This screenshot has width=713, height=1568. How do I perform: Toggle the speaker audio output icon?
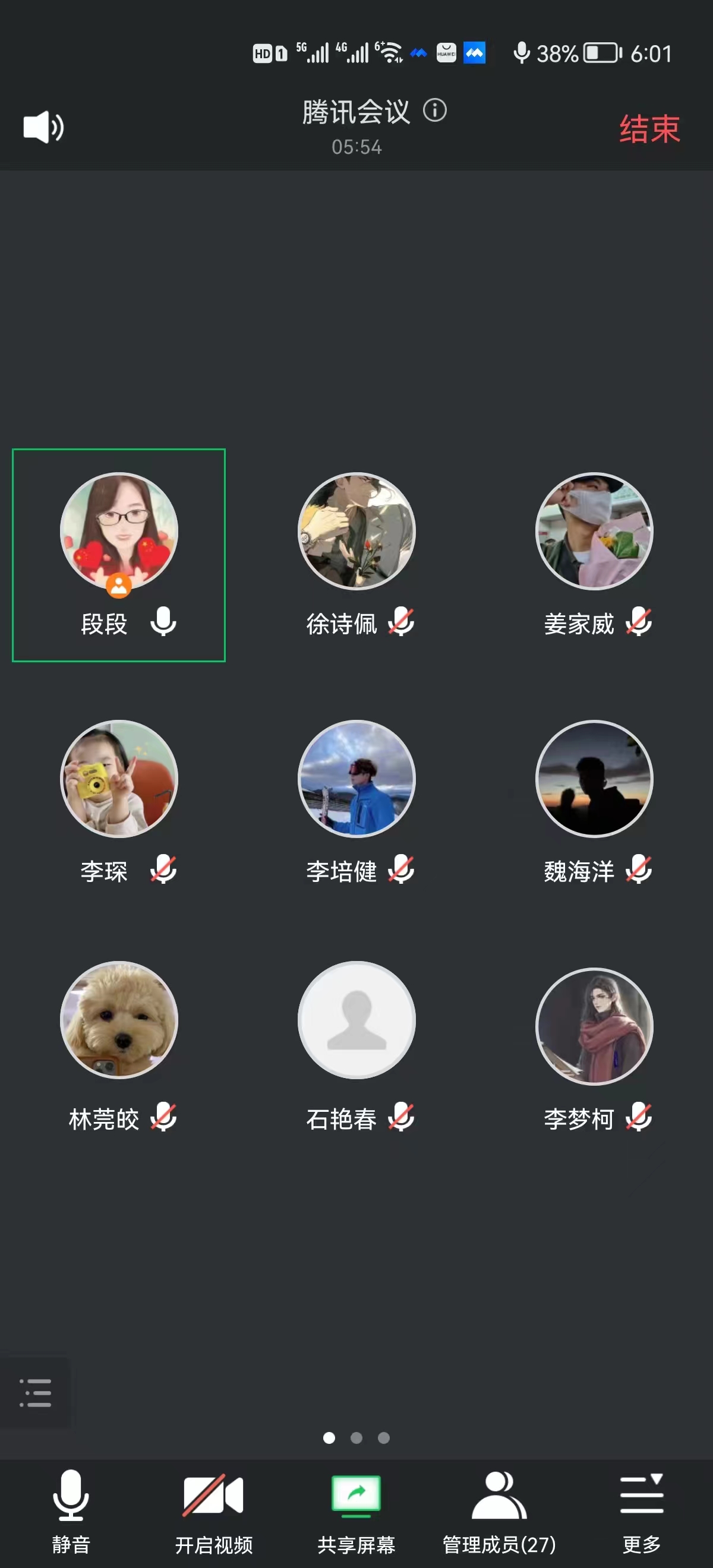click(43, 127)
